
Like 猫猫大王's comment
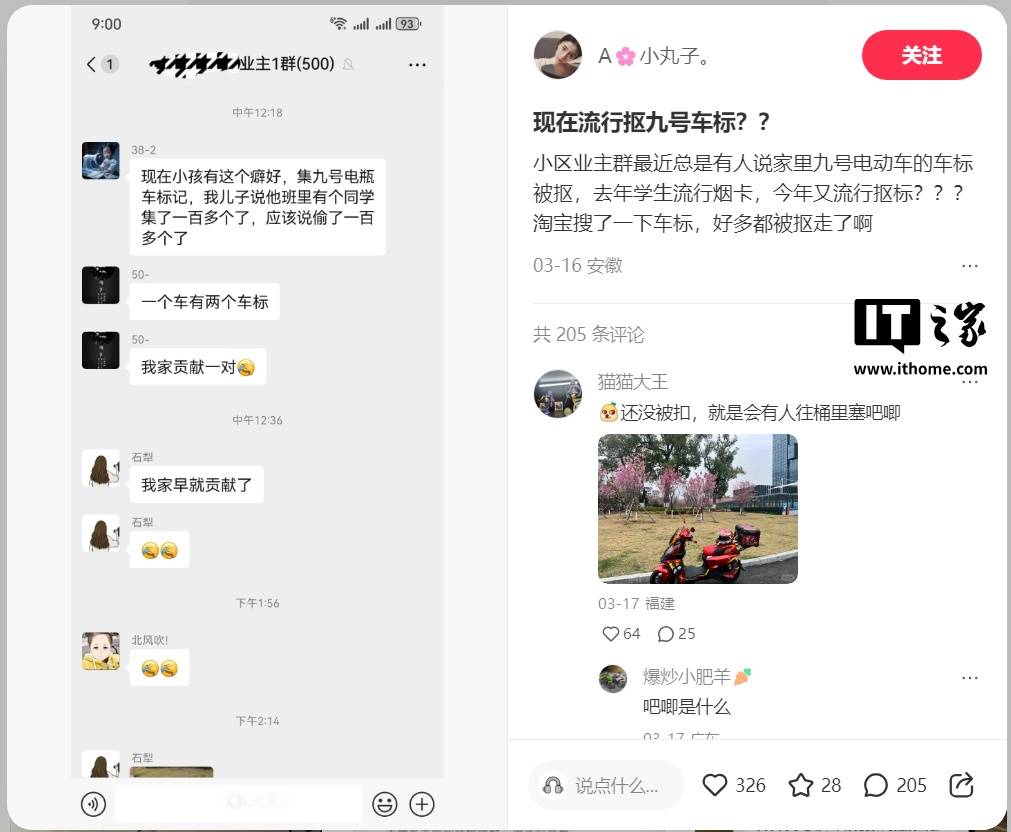pos(611,634)
